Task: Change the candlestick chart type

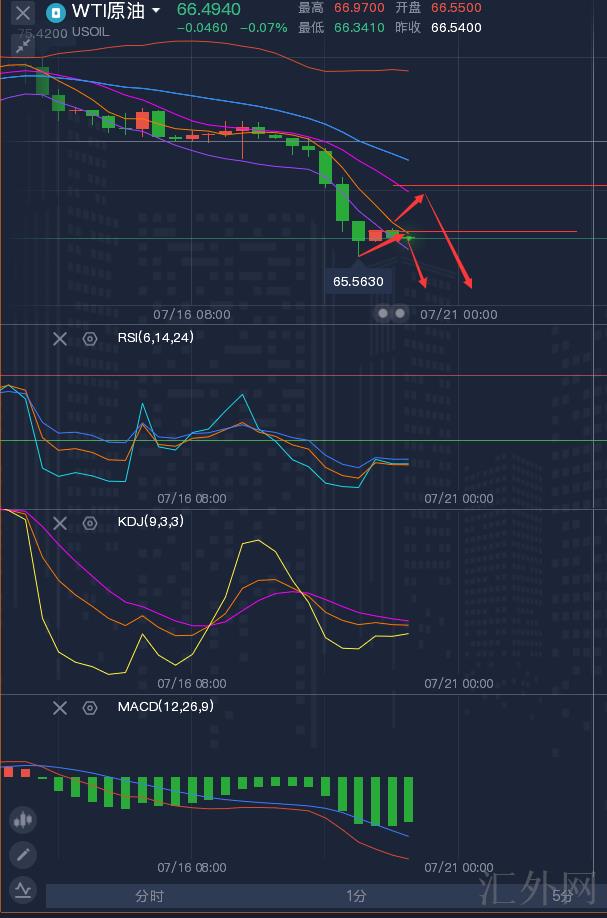Action: [22, 820]
